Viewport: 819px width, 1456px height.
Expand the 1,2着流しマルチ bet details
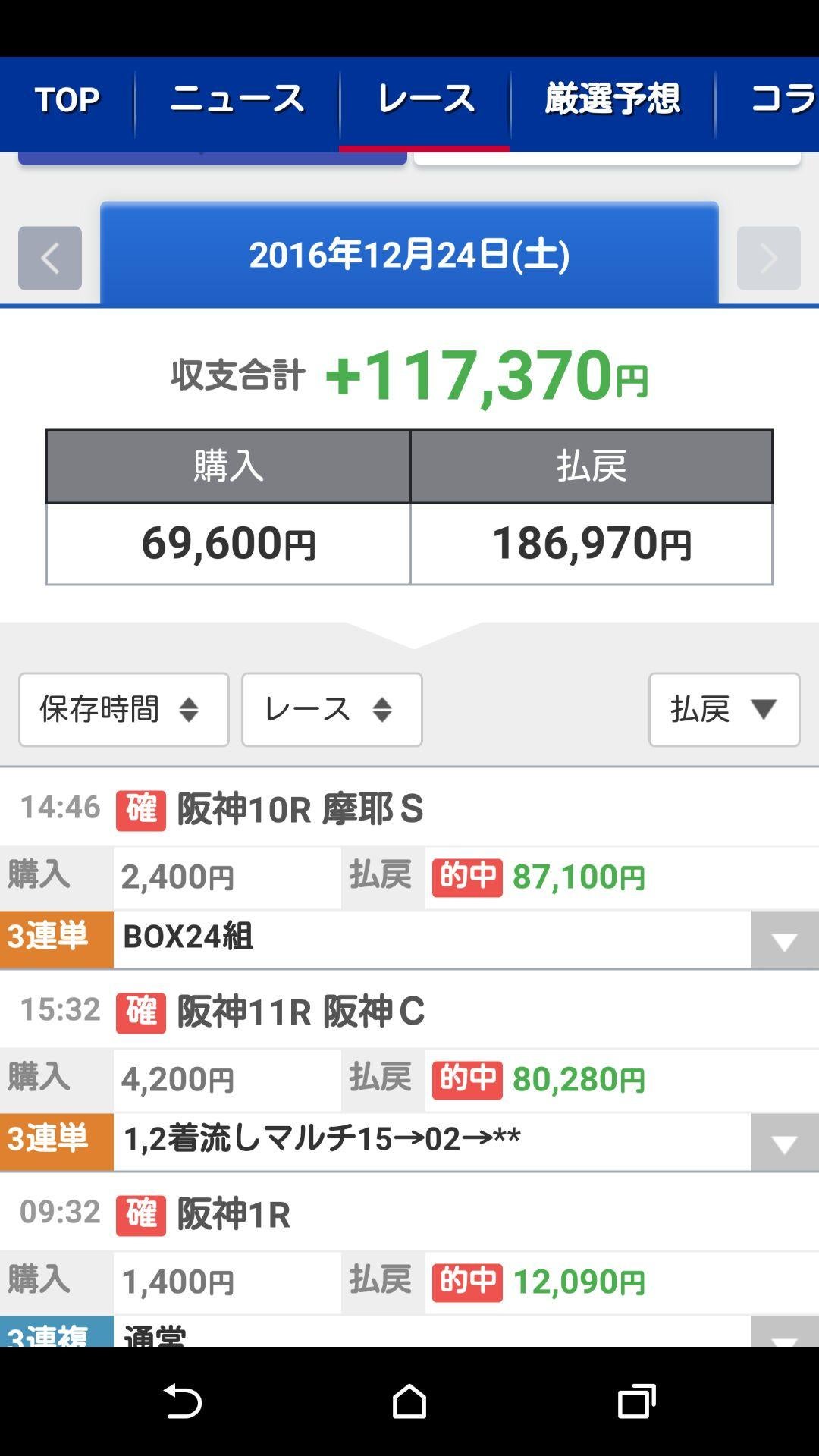pos(785,1141)
